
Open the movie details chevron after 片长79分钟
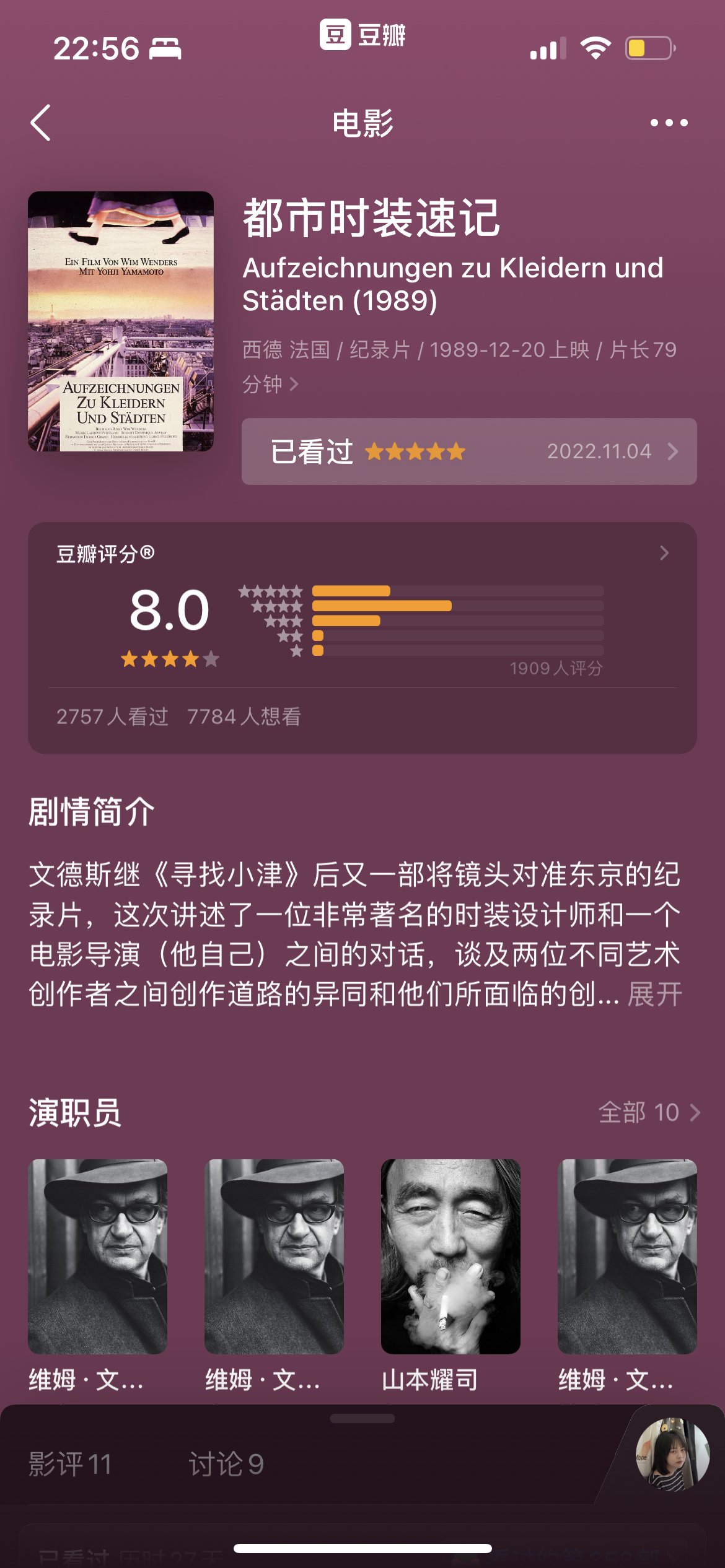click(x=294, y=385)
